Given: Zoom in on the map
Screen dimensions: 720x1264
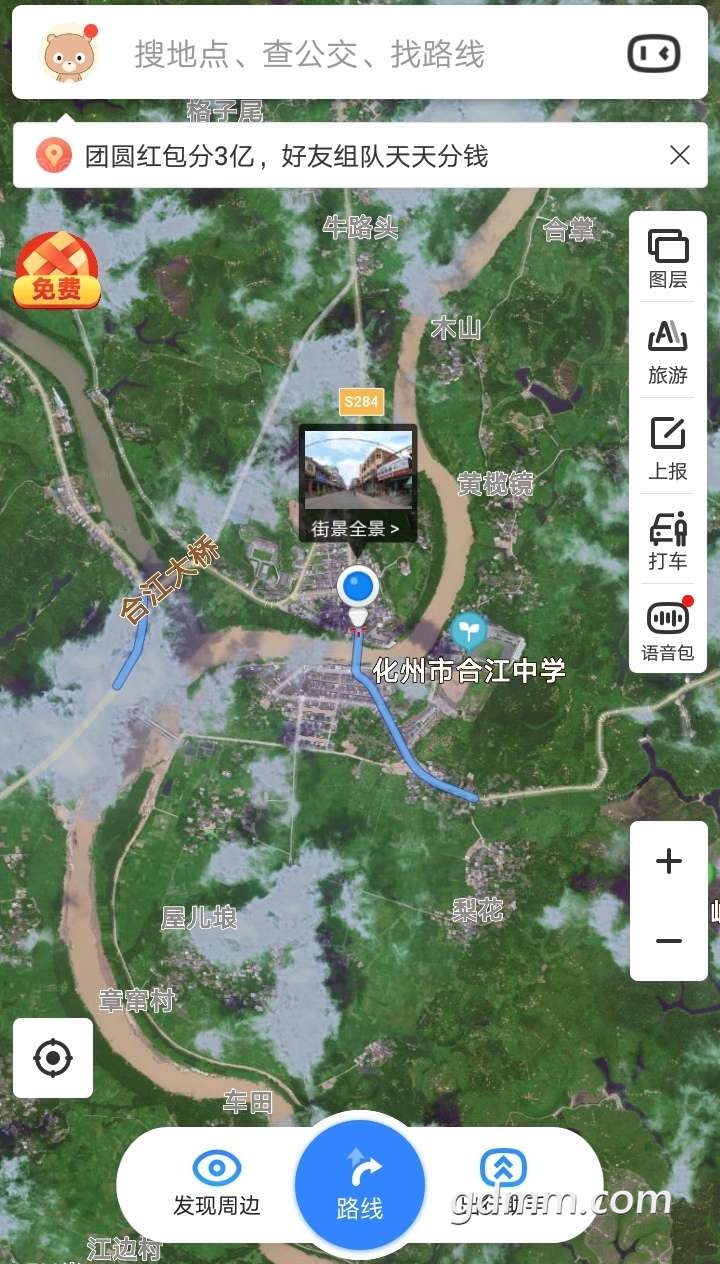Looking at the screenshot, I should click(668, 861).
